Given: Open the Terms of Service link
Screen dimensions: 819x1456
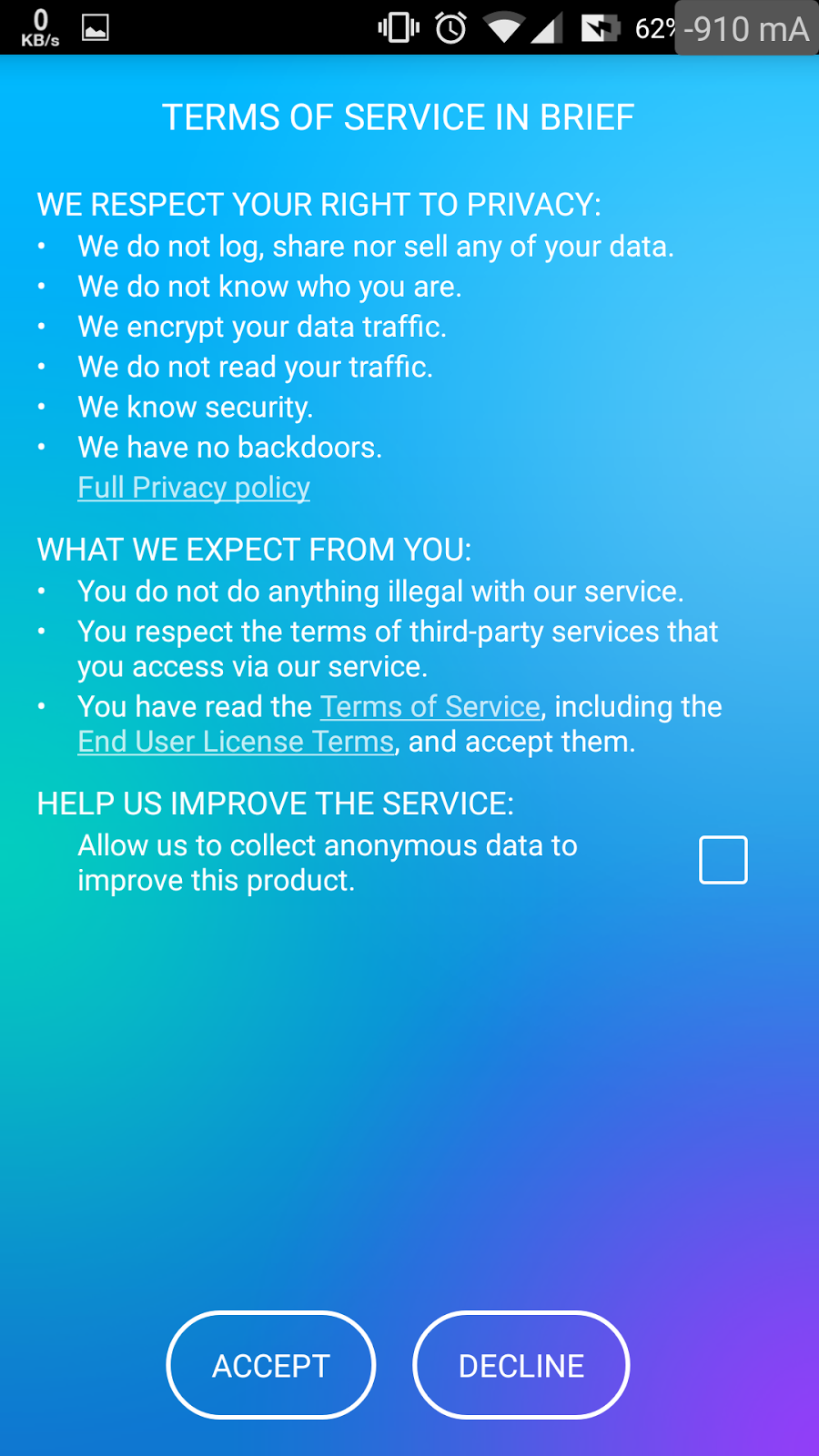Looking at the screenshot, I should click(x=430, y=706).
